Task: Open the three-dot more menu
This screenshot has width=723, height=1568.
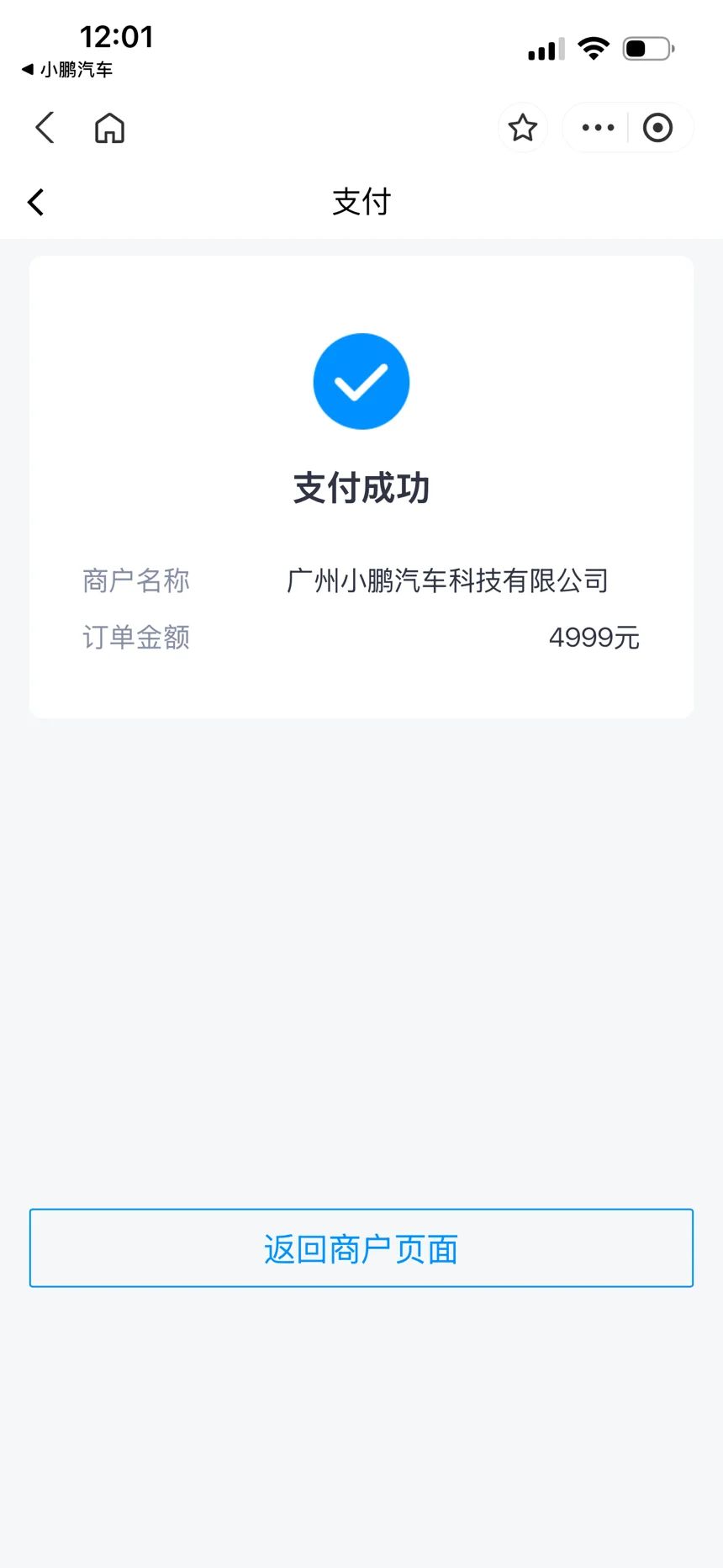Action: click(598, 128)
